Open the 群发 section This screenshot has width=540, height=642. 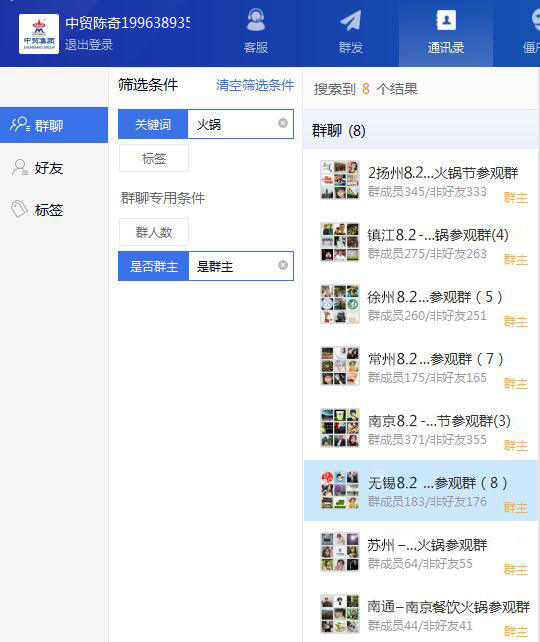[350, 33]
